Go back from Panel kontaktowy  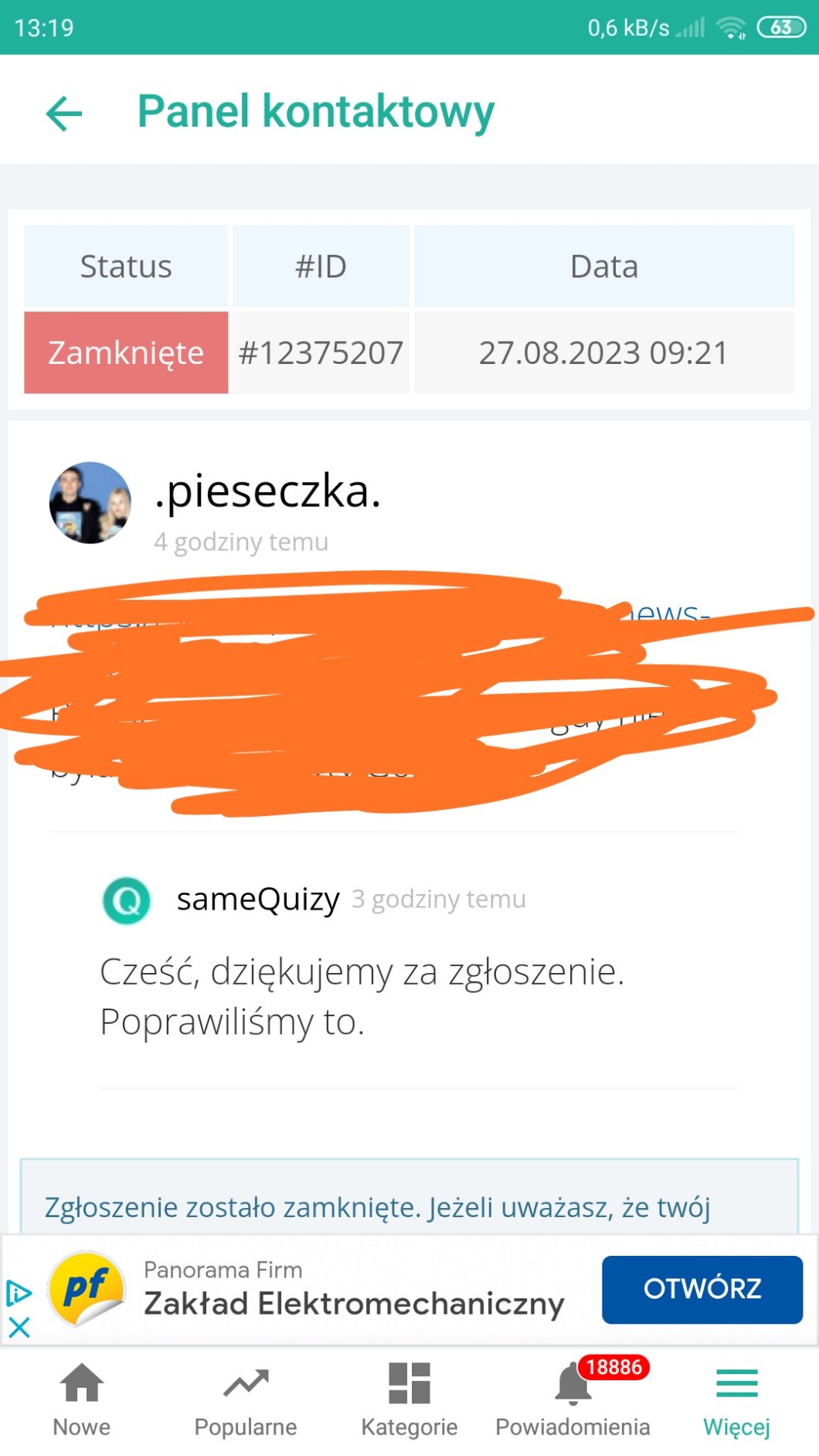pos(63,114)
